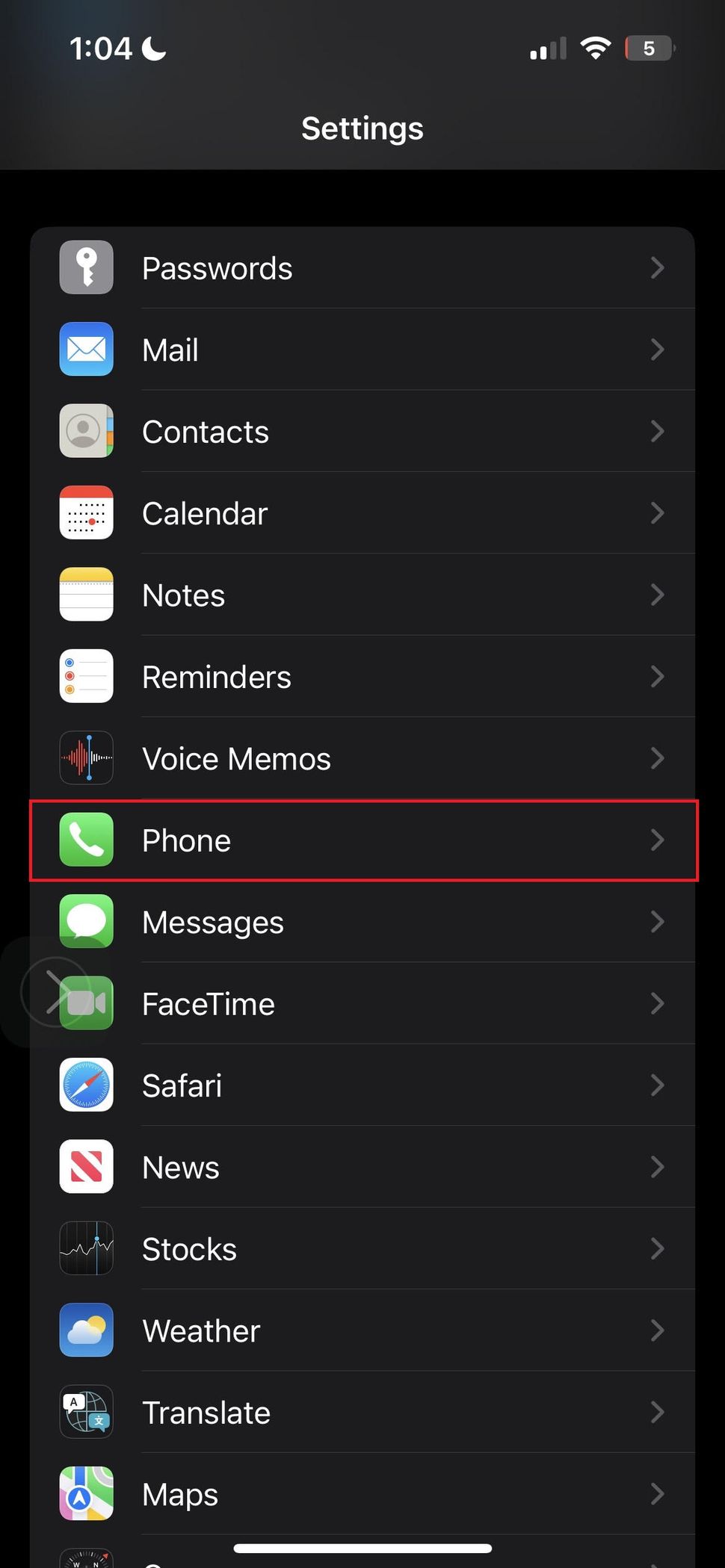Select the Stocks chart icon
The image size is (725, 1568).
point(86,1248)
